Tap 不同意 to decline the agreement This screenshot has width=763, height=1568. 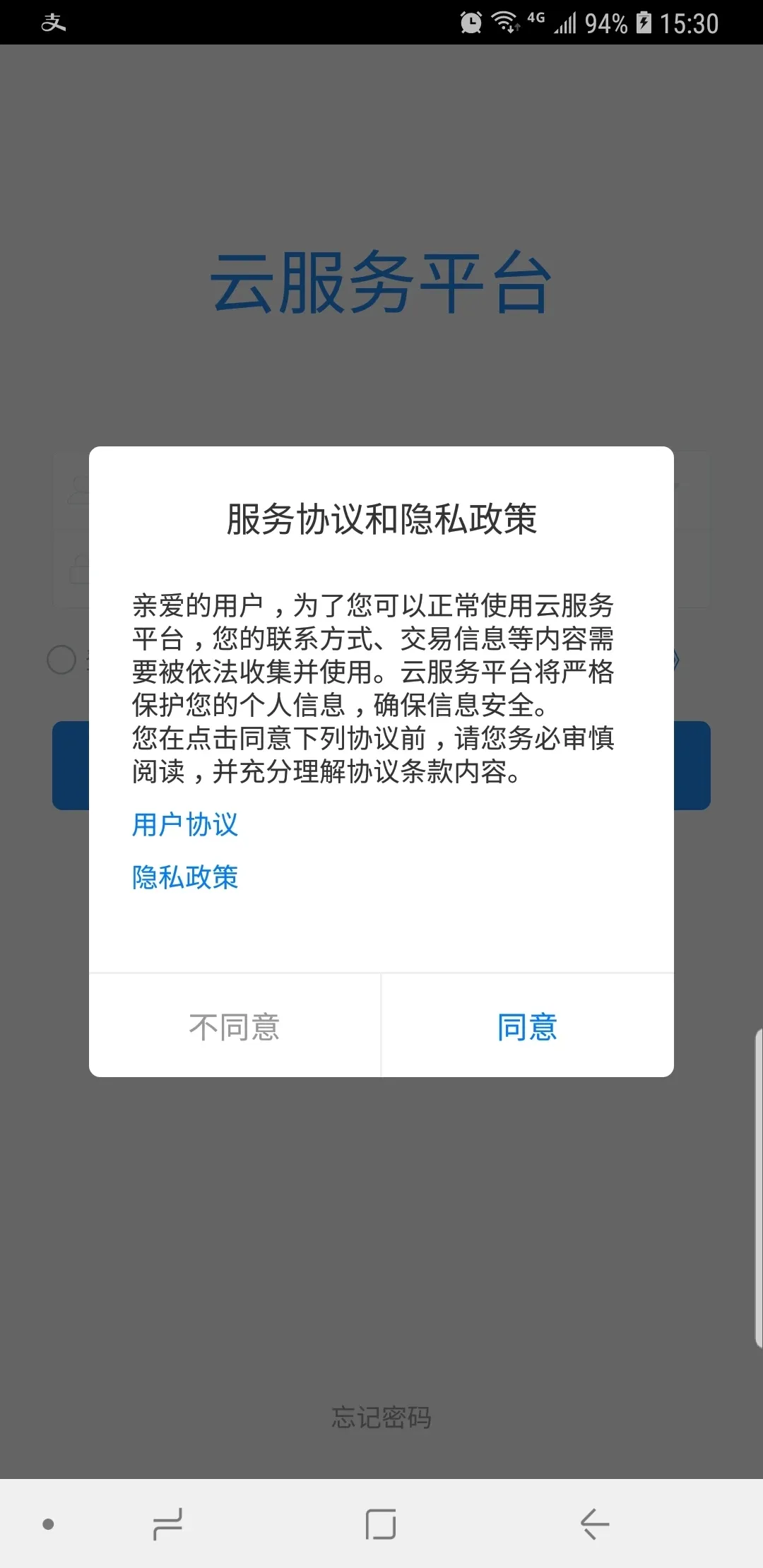point(235,1027)
